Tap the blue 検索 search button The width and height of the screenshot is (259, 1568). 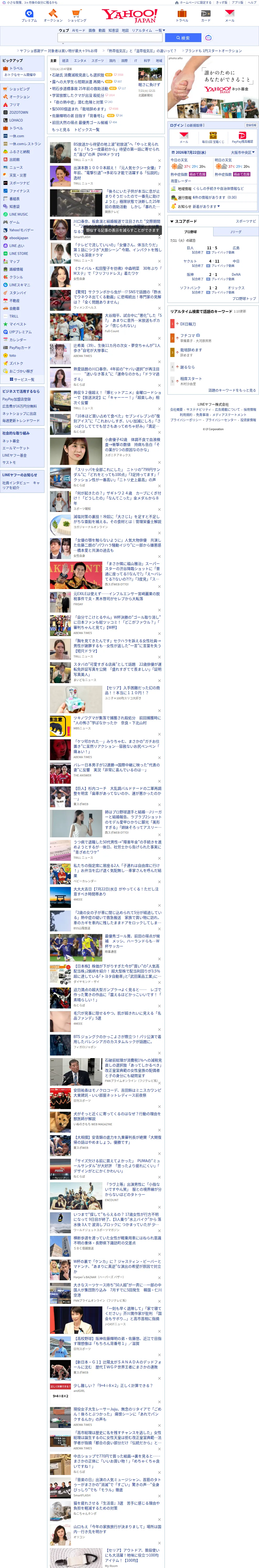183,38
